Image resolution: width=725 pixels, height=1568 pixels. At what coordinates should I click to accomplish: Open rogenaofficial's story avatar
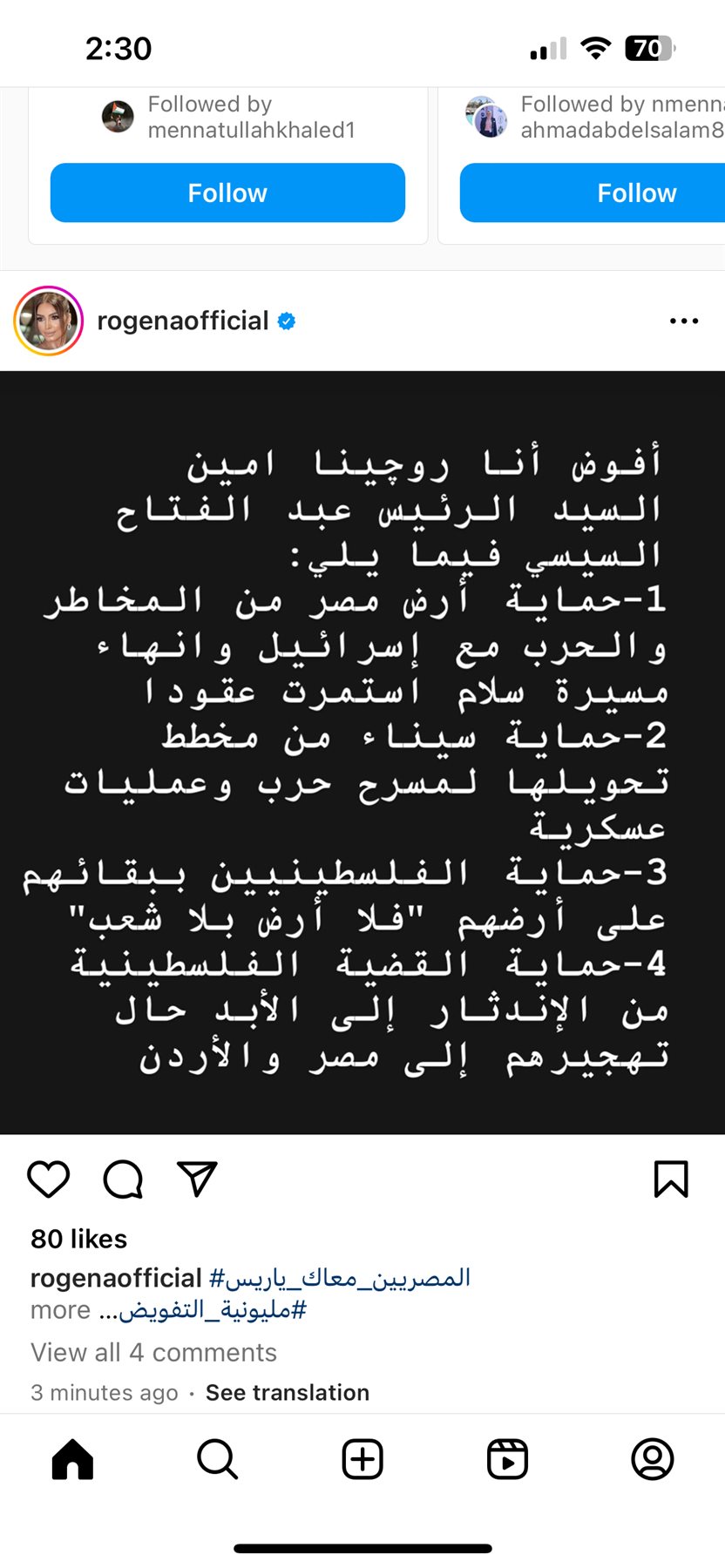click(49, 321)
